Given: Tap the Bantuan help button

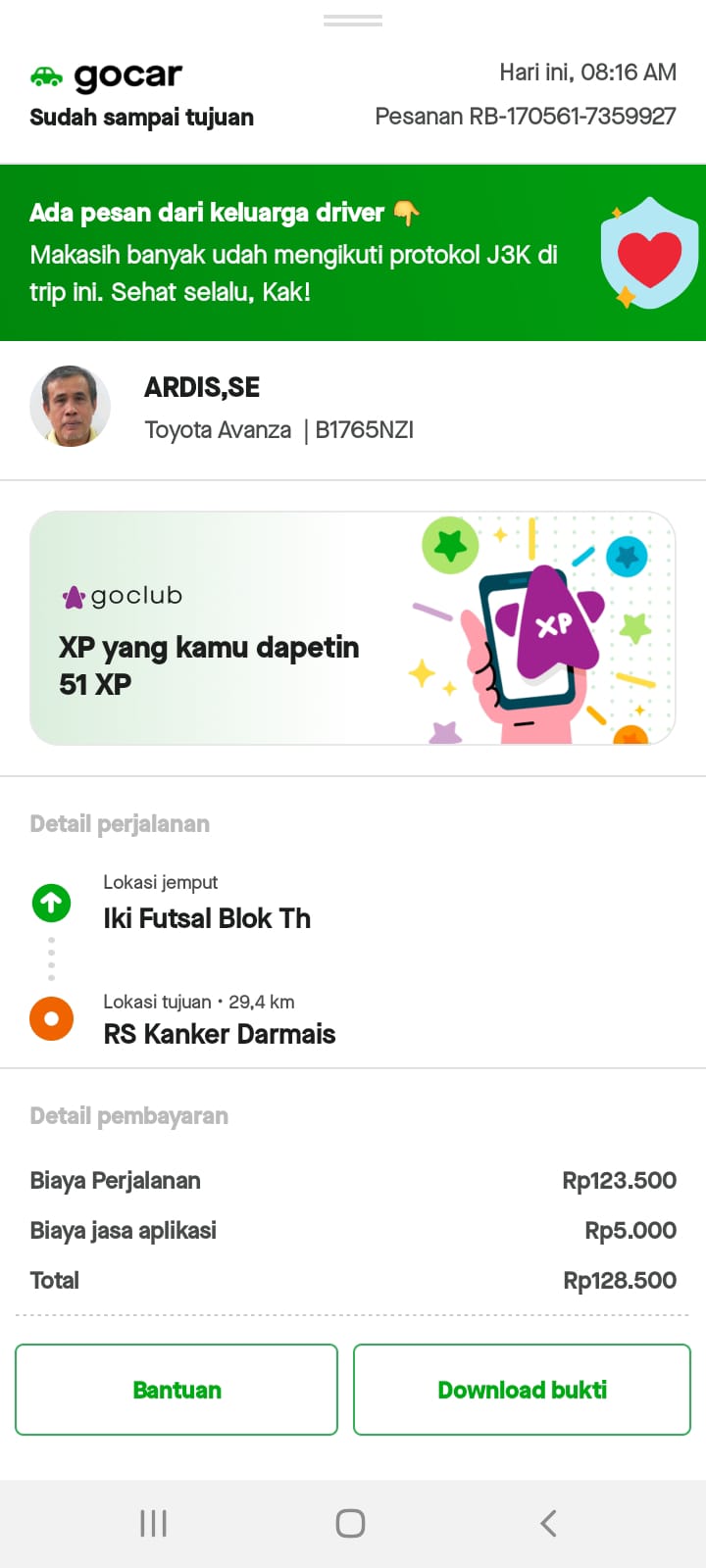Looking at the screenshot, I should click(x=176, y=1390).
